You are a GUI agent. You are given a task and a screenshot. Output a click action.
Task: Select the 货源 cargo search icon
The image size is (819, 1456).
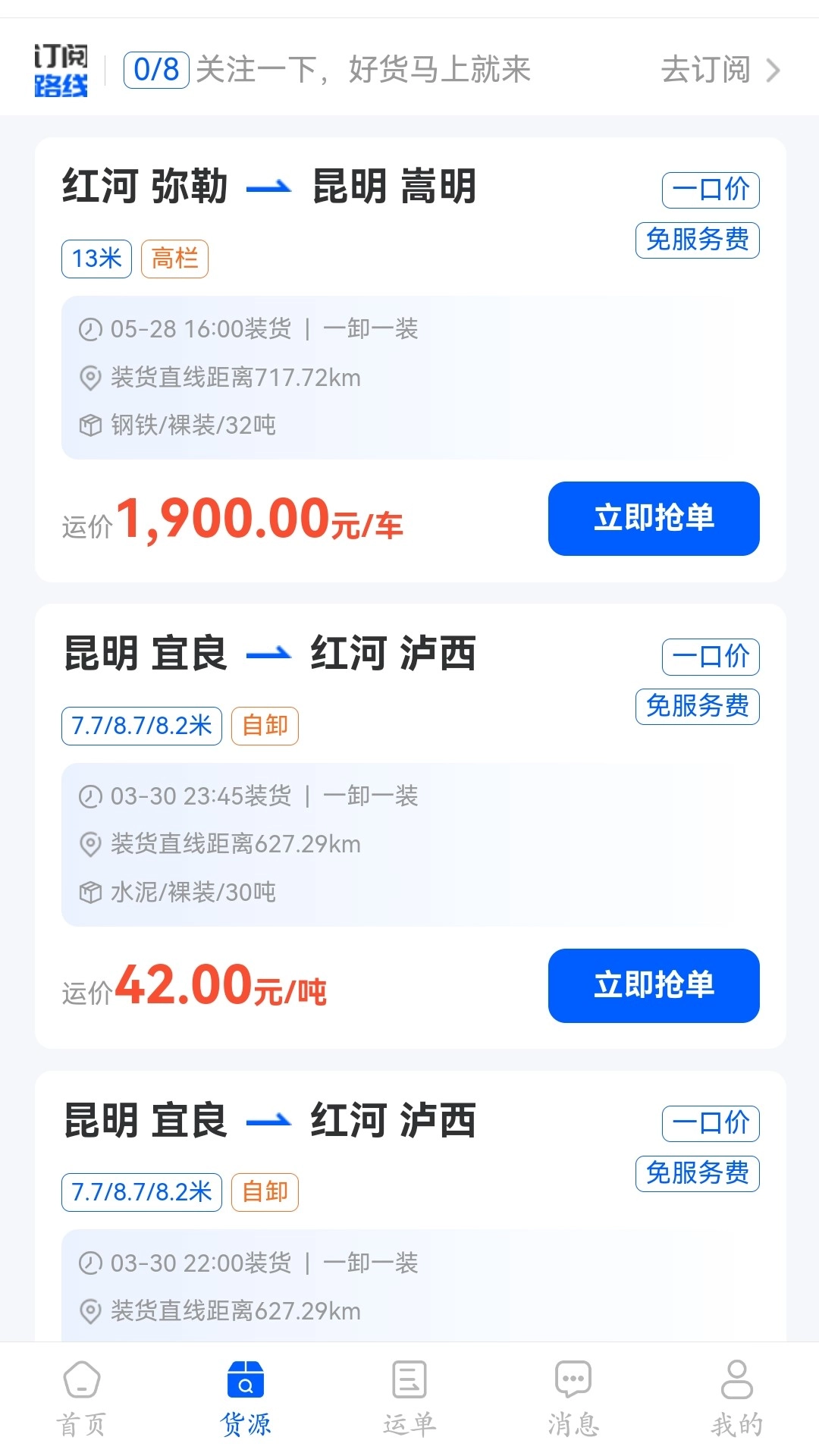coord(244,1382)
